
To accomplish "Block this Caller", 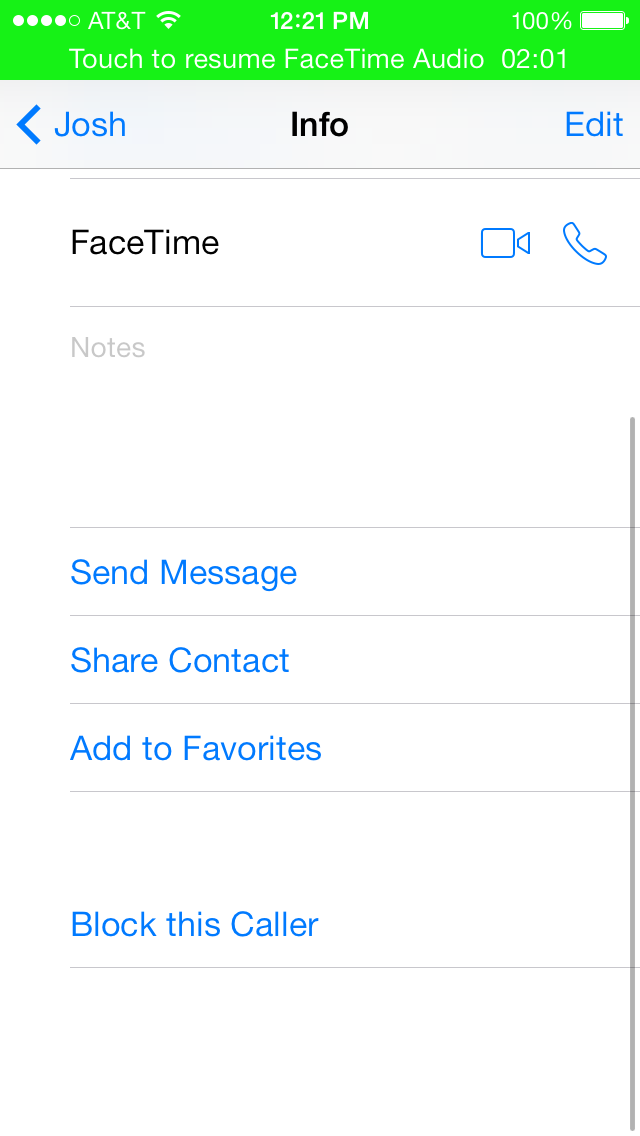I will [x=354, y=924].
